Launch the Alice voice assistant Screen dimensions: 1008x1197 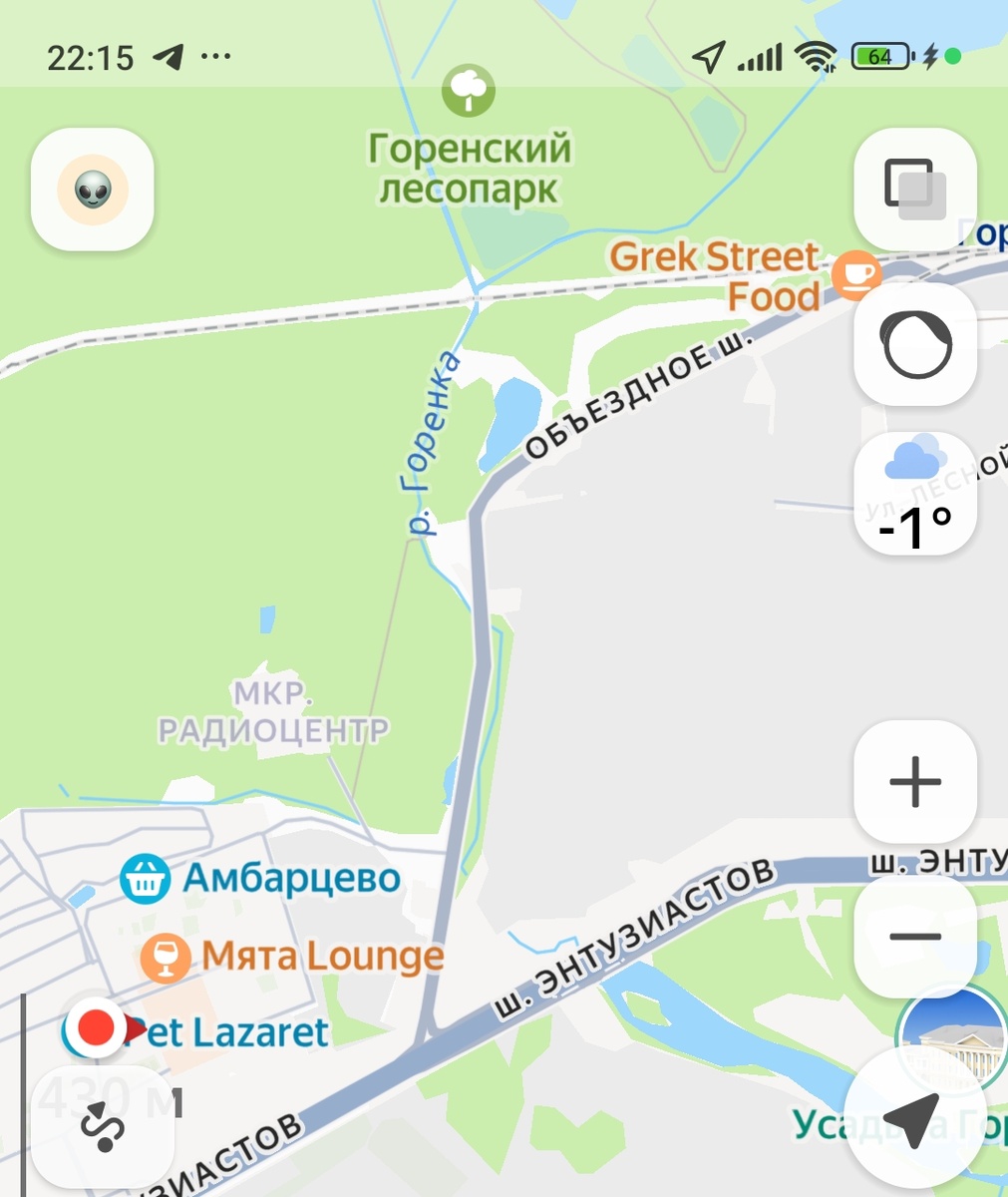[915, 345]
